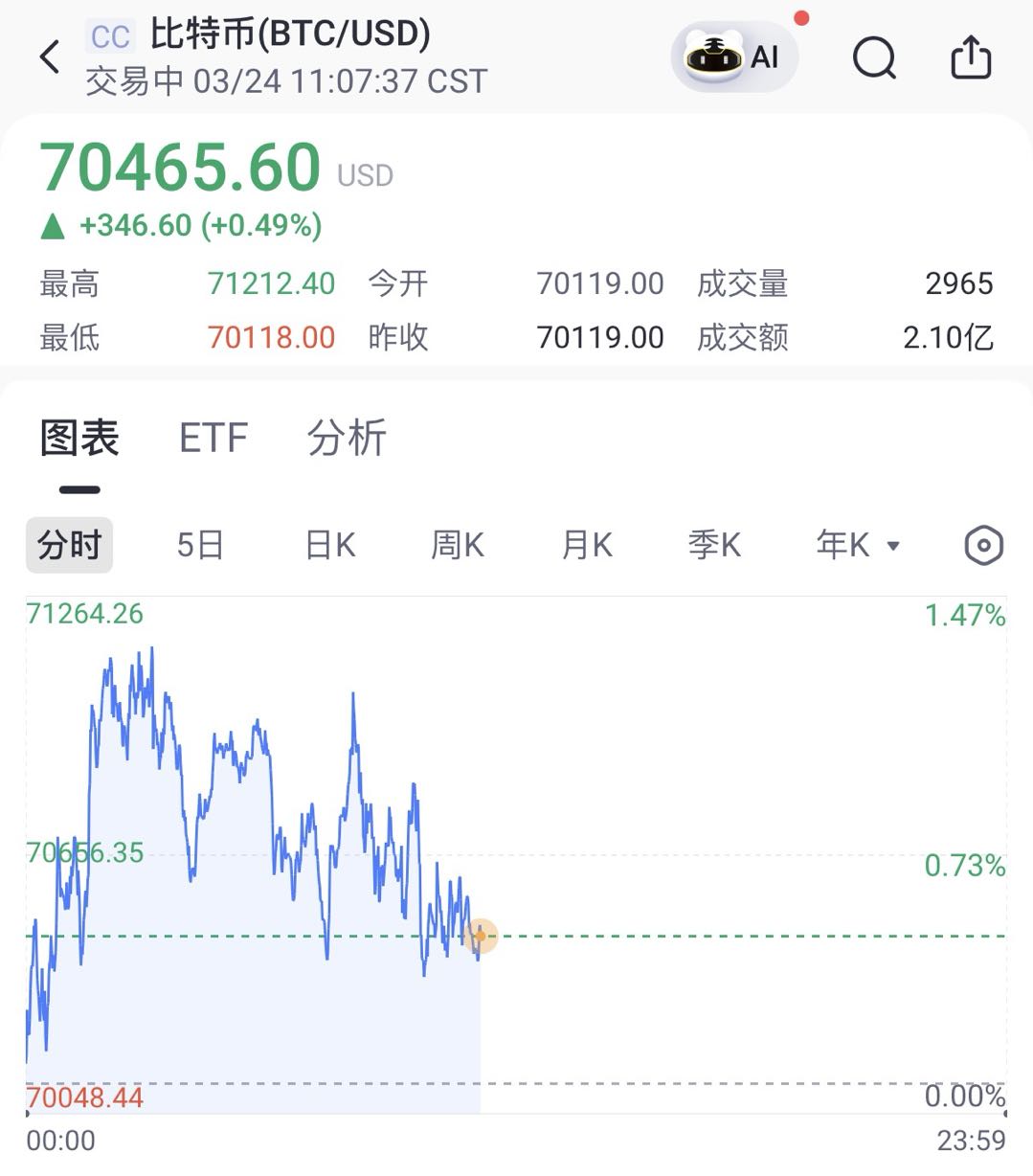Share this BTC/USD quote page
The height and width of the screenshot is (1176, 1033).
[971, 57]
